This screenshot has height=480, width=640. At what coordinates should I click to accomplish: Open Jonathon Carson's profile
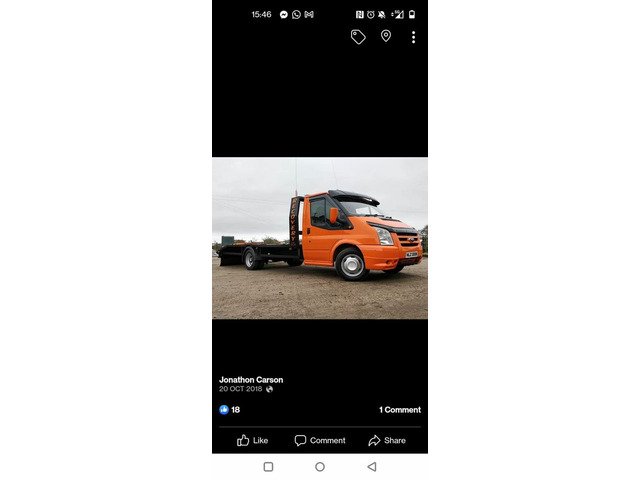pyautogui.click(x=251, y=380)
